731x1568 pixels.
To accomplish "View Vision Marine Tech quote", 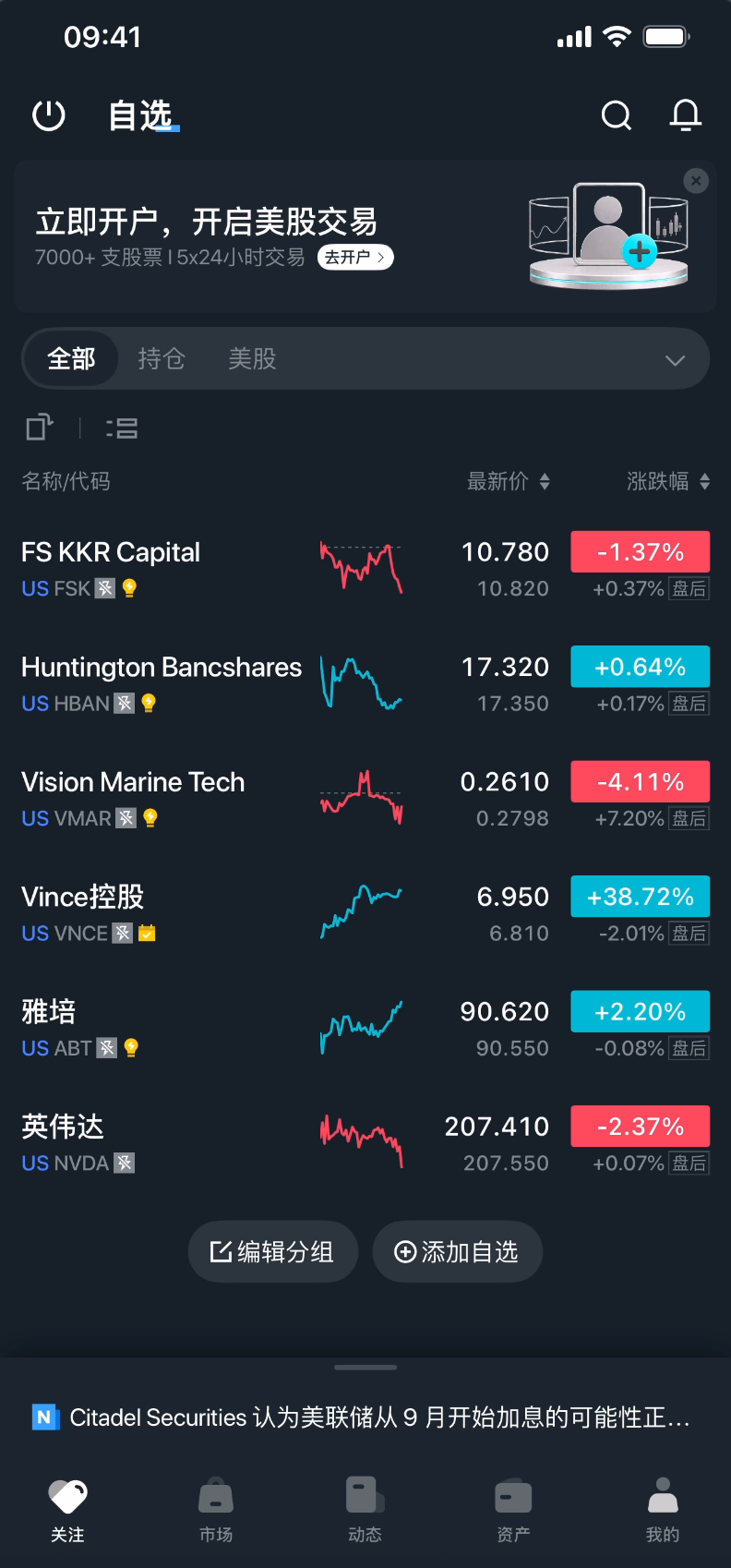I will coord(365,799).
